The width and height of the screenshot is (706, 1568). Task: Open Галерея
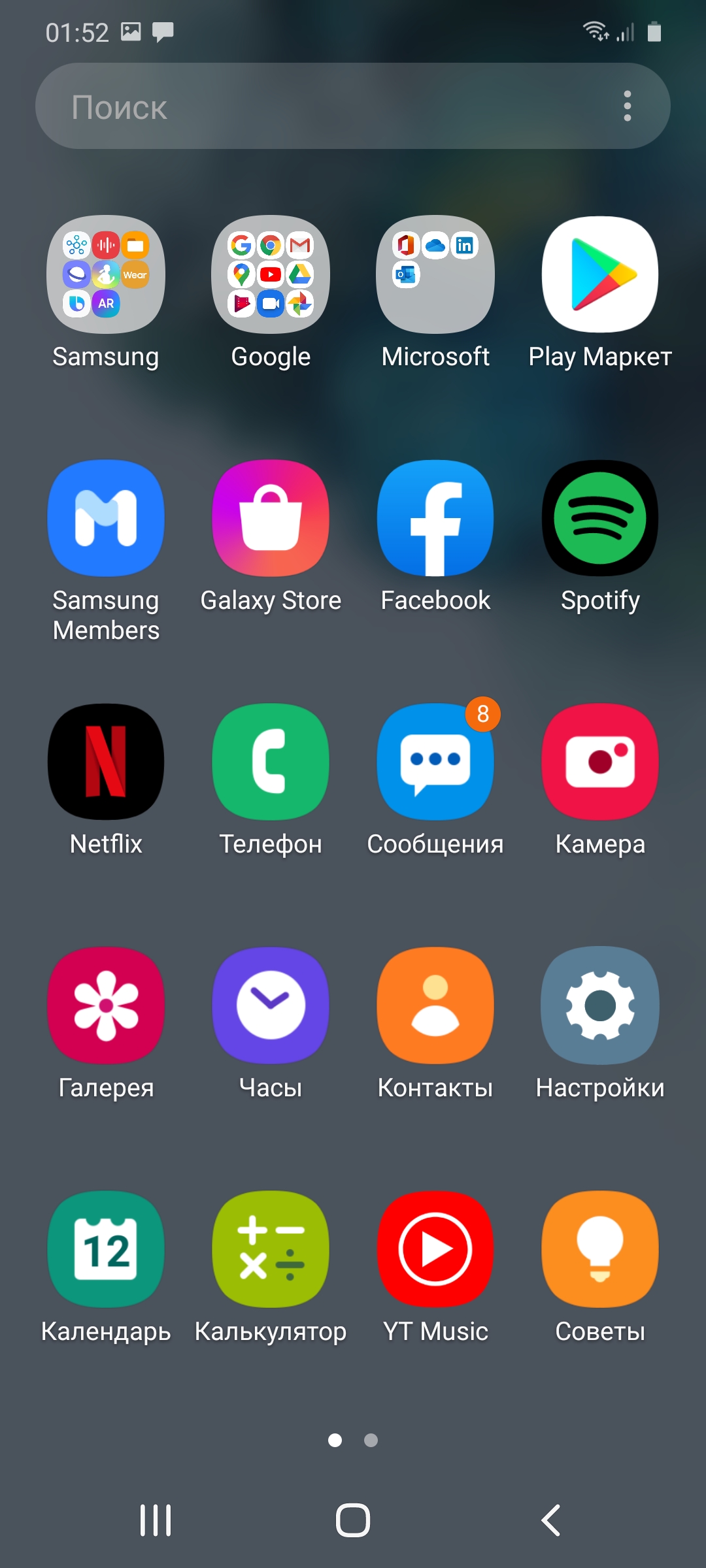(x=106, y=1006)
